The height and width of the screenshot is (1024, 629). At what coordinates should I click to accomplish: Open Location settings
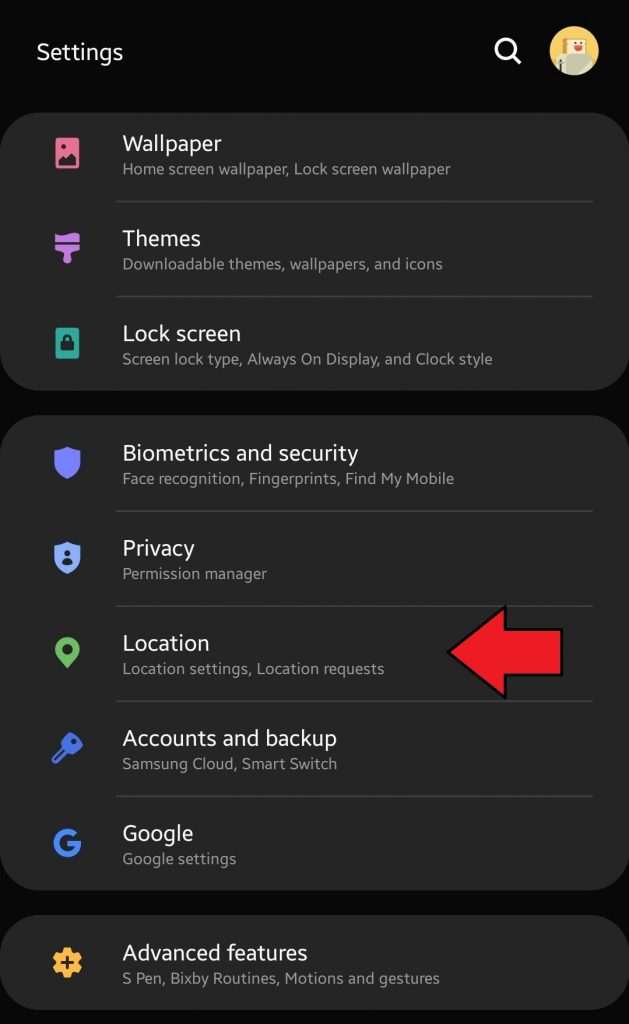pos(314,654)
